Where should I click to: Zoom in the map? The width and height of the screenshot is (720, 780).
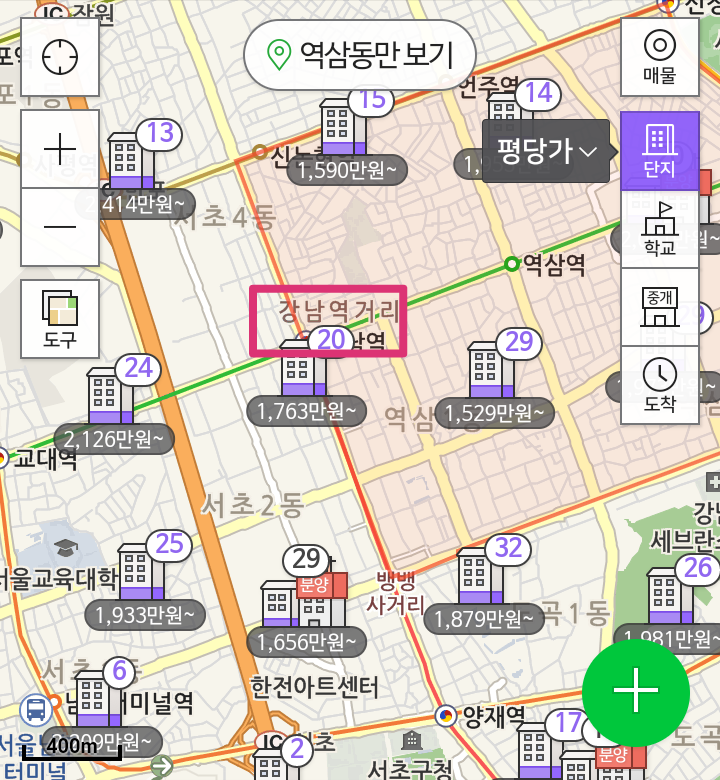60,149
